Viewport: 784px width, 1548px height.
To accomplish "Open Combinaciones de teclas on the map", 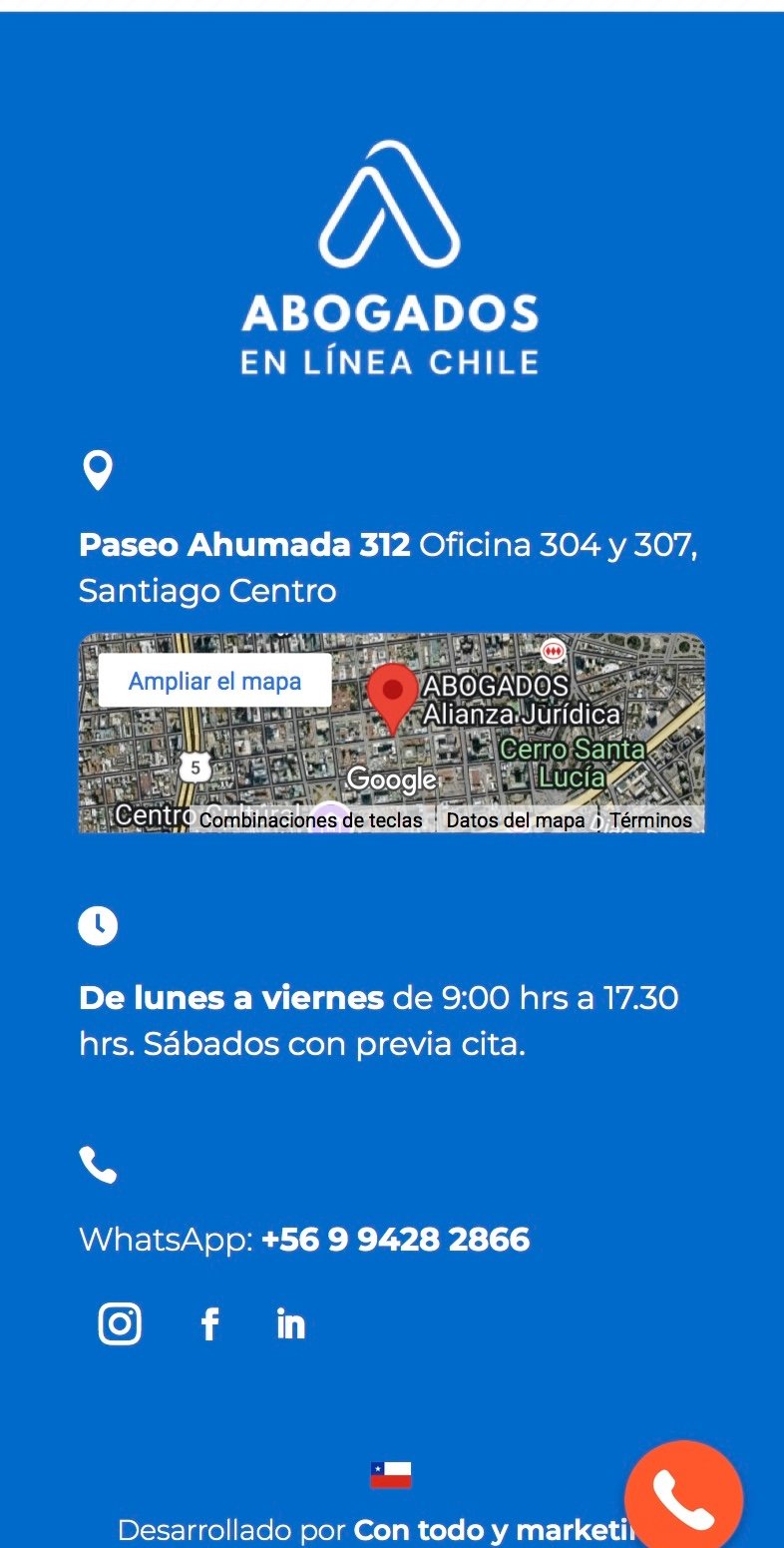I will [x=311, y=820].
